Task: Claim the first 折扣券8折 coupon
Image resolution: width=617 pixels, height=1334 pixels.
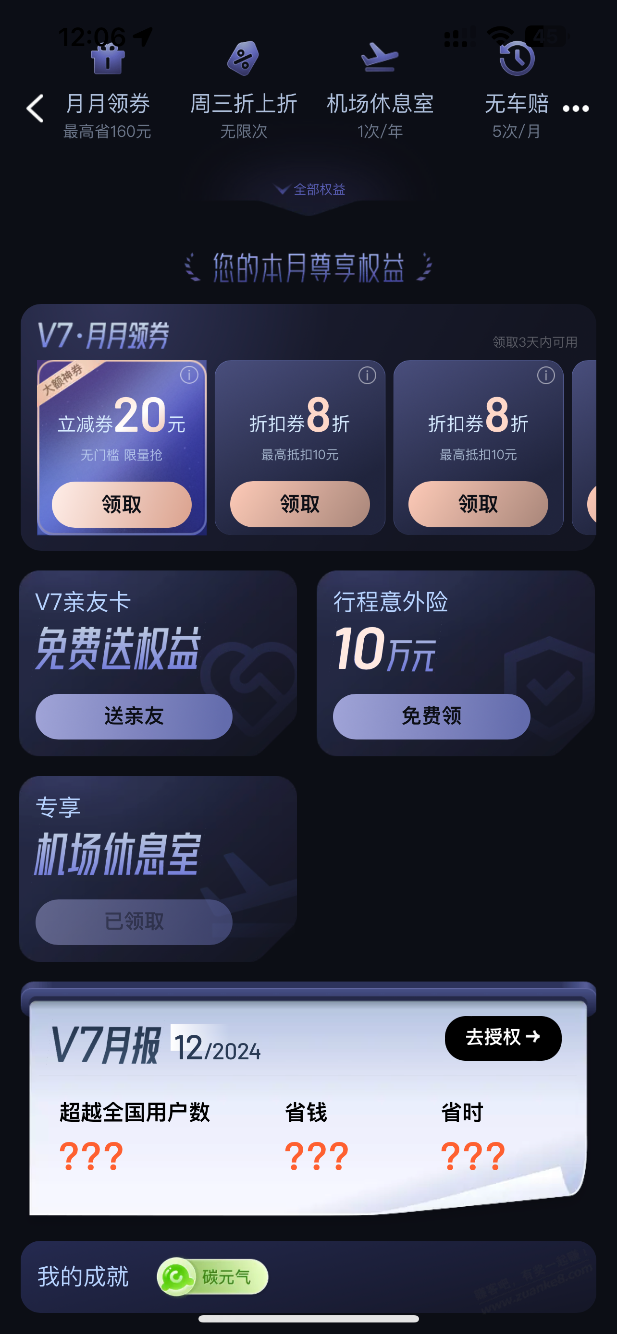Action: coord(300,505)
